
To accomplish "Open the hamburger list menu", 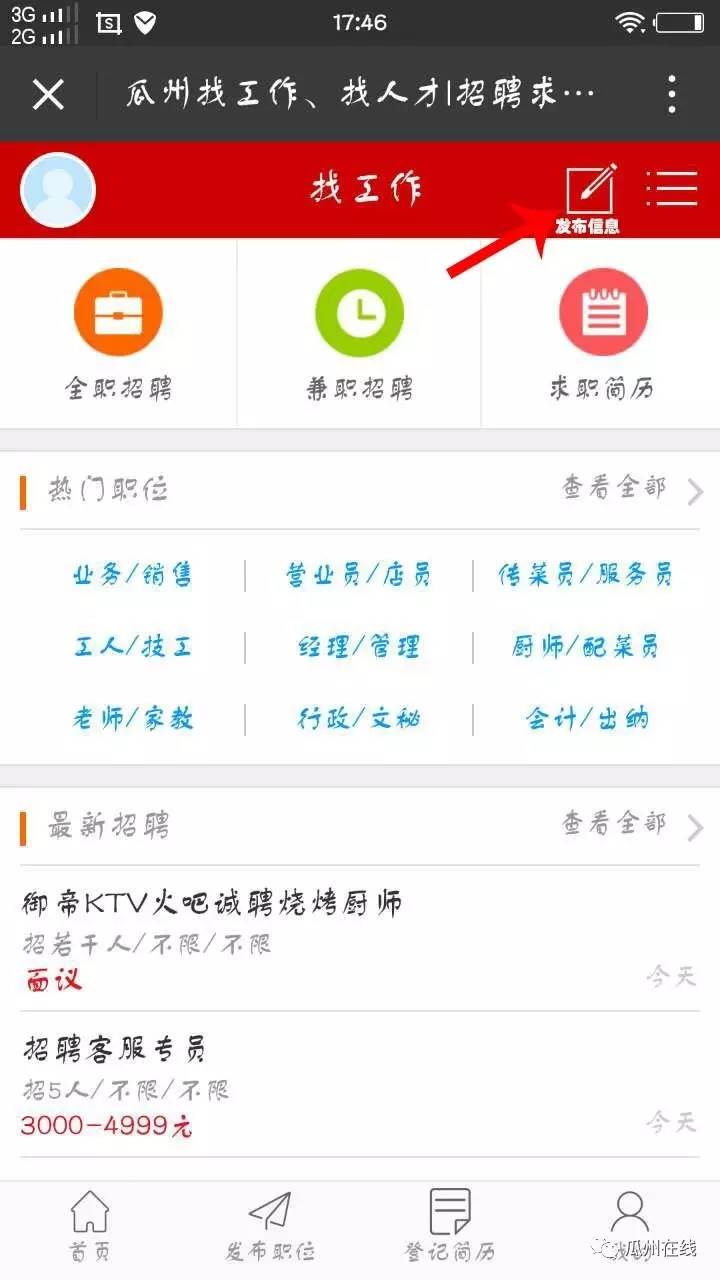I will pyautogui.click(x=672, y=188).
